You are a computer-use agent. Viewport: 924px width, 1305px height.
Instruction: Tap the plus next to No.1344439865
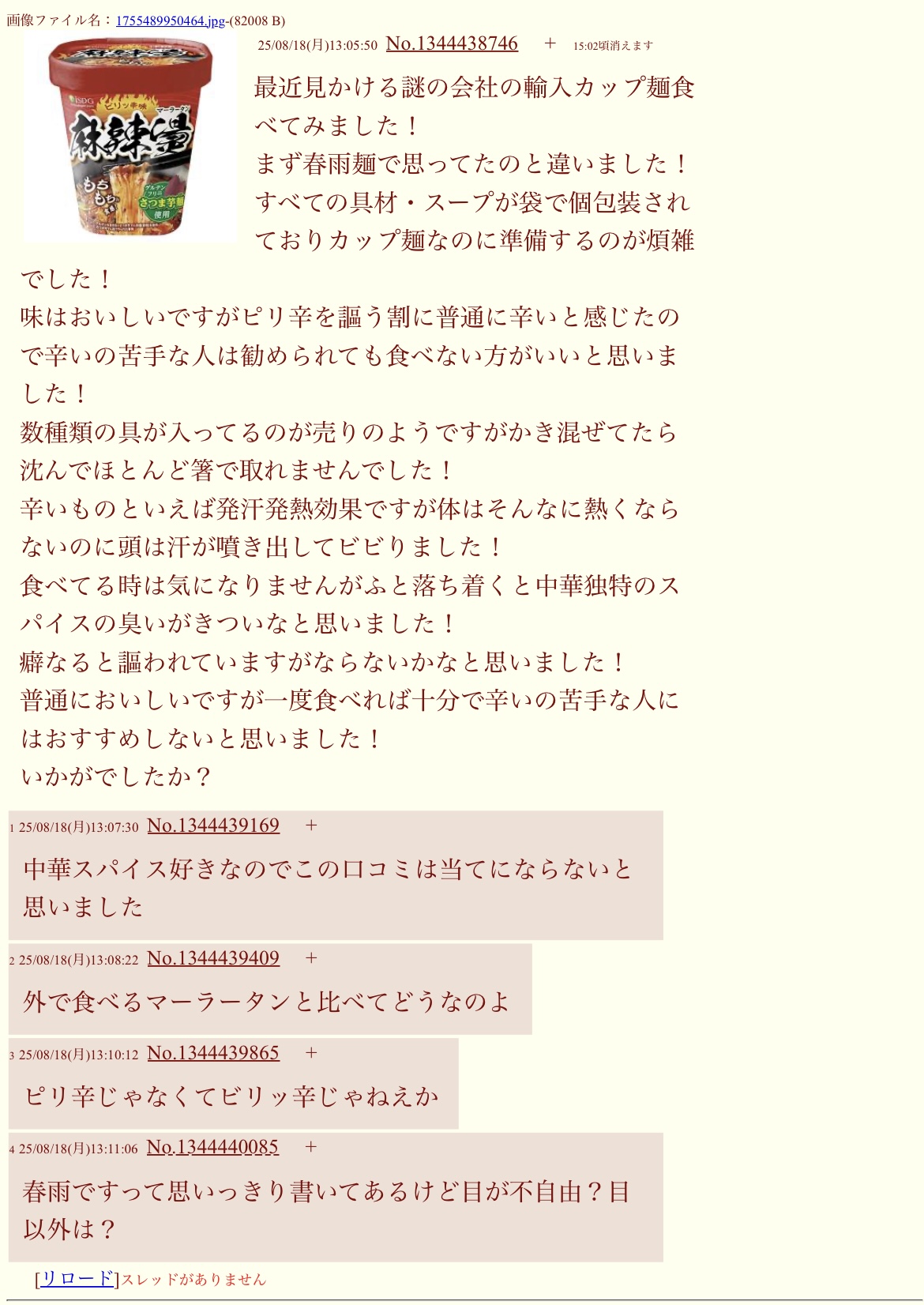(x=311, y=1054)
